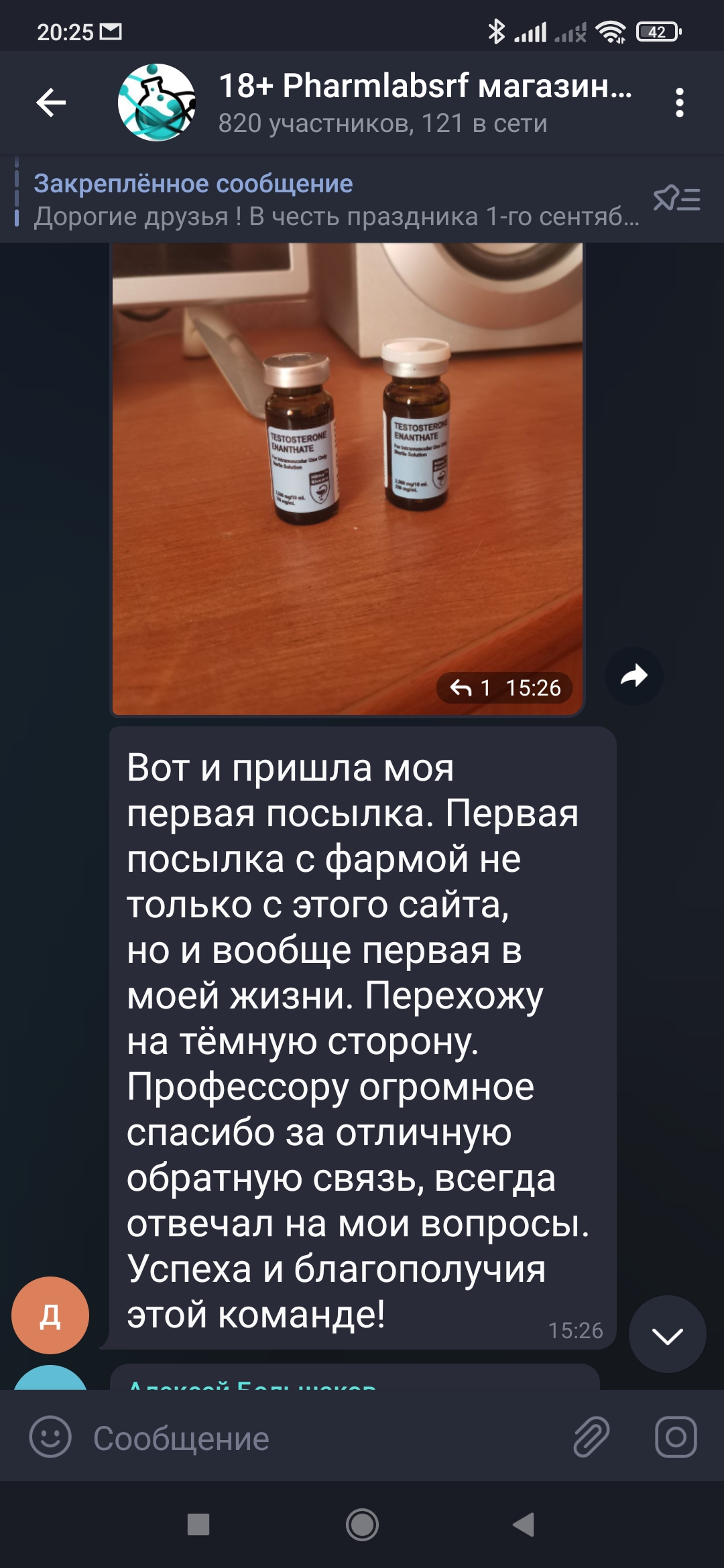Open the pinned message about 1 September
The width and height of the screenshot is (724, 1568).
335,200
